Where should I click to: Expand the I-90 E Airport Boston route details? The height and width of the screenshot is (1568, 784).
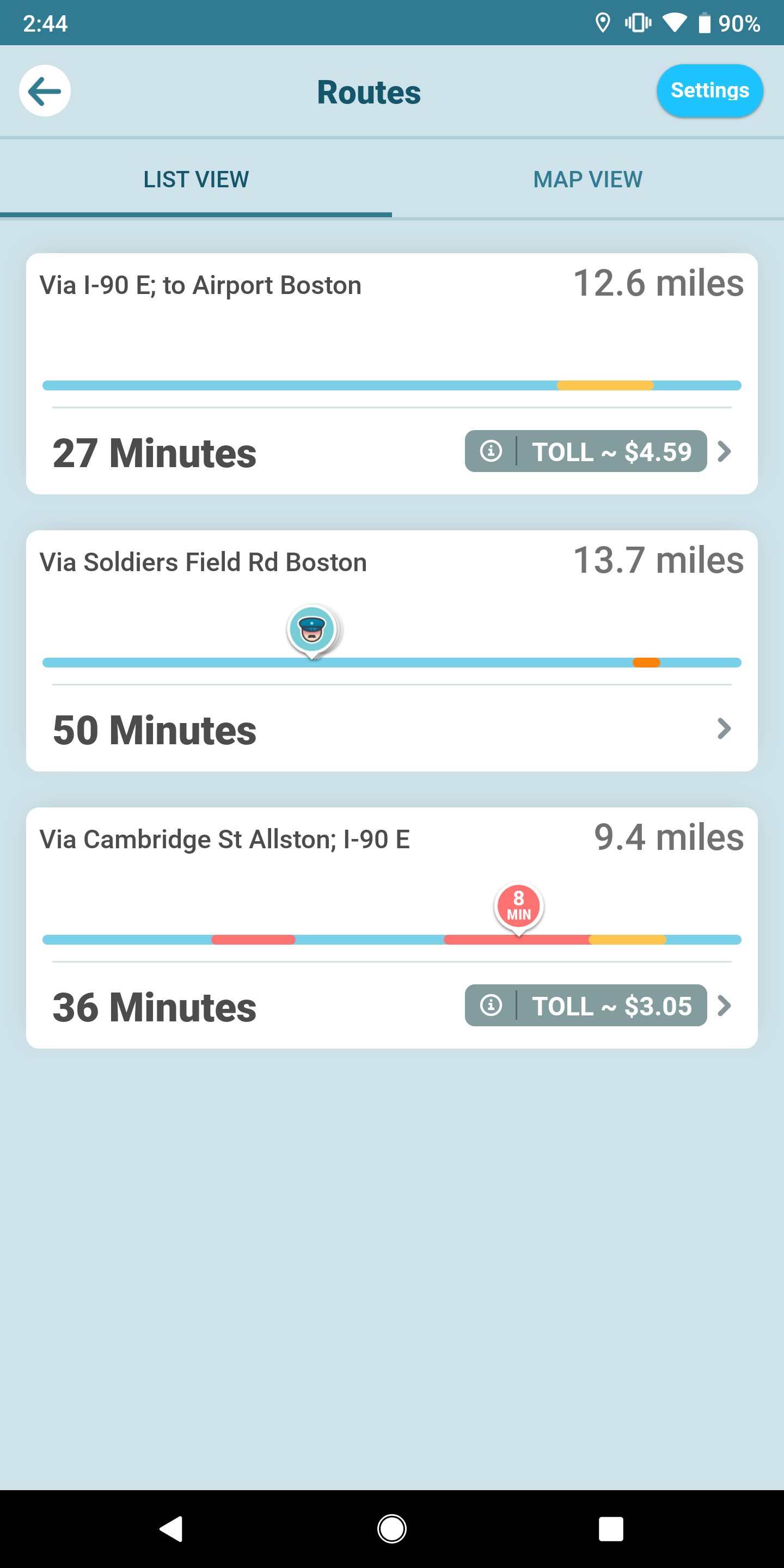coord(724,451)
